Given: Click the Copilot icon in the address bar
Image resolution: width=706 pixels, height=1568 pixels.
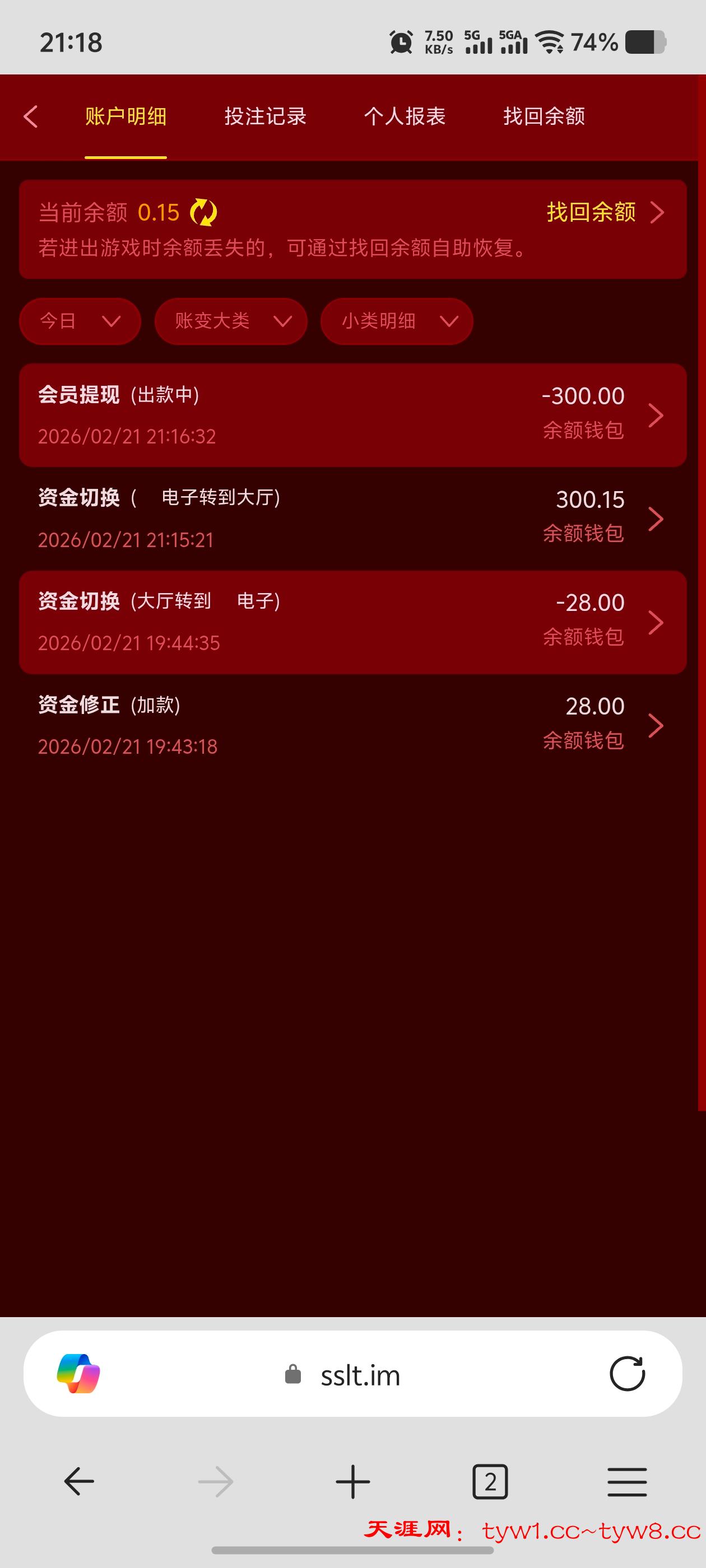Looking at the screenshot, I should [78, 1374].
